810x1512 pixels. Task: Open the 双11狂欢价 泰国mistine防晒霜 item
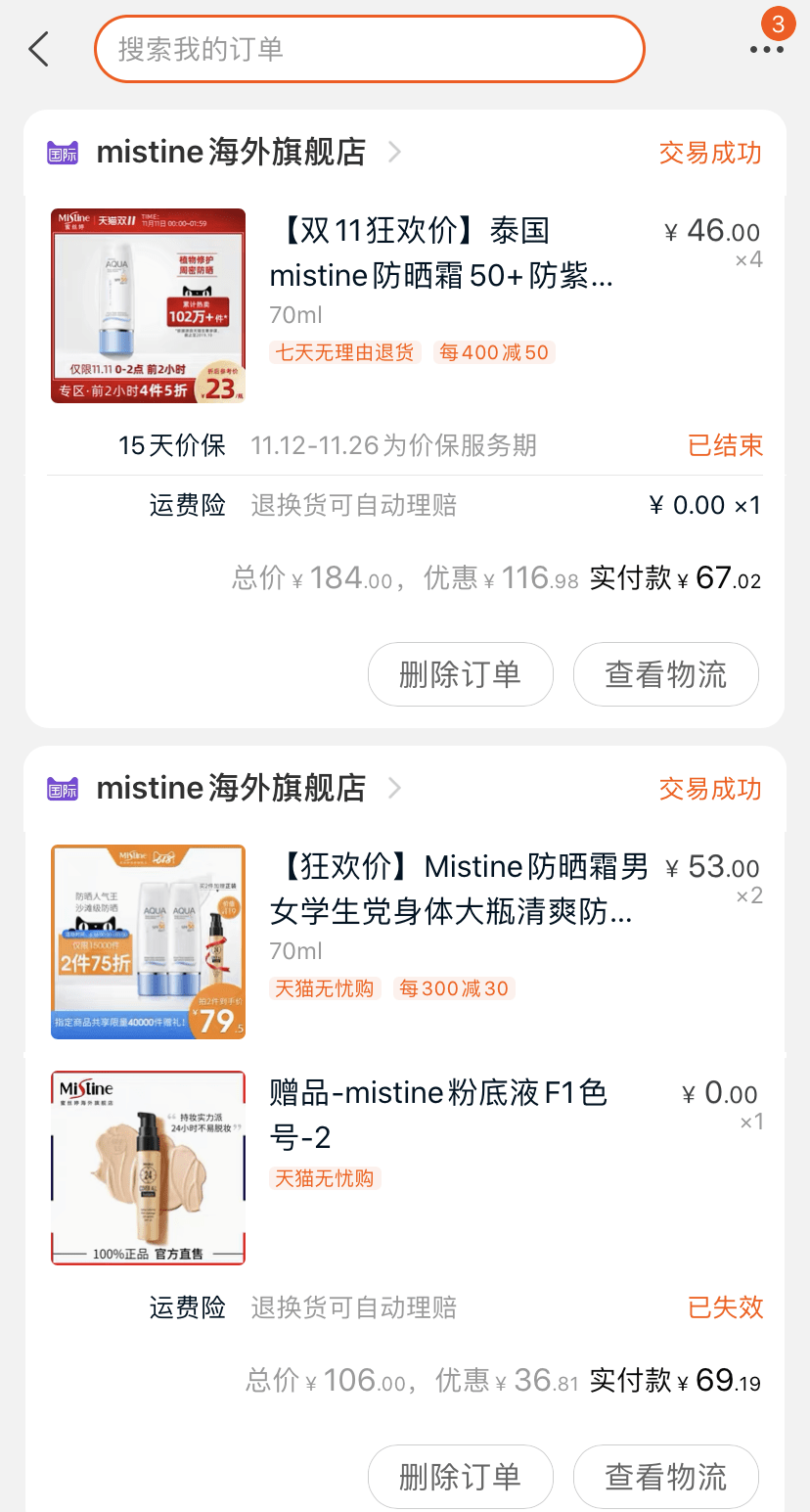click(442, 254)
